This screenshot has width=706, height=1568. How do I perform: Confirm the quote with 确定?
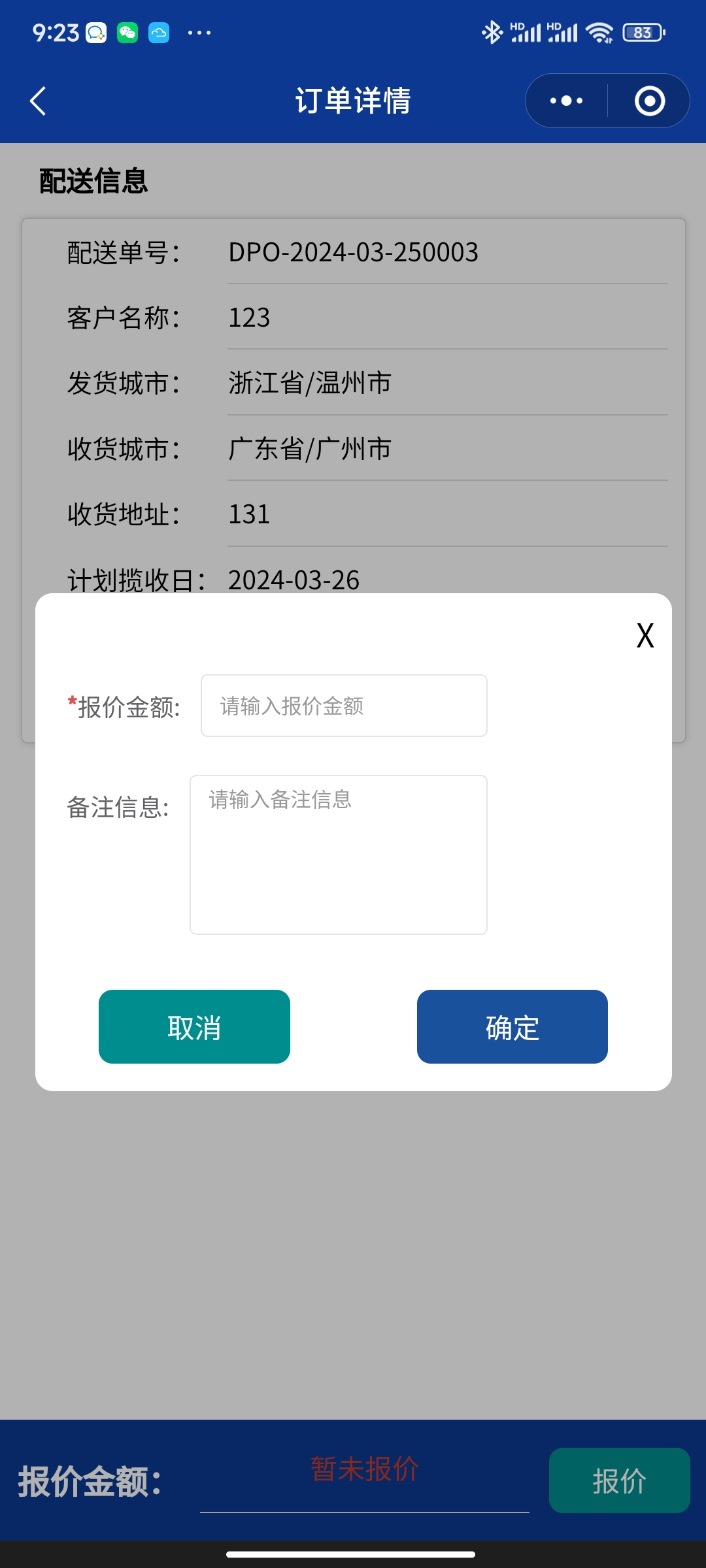click(512, 1026)
